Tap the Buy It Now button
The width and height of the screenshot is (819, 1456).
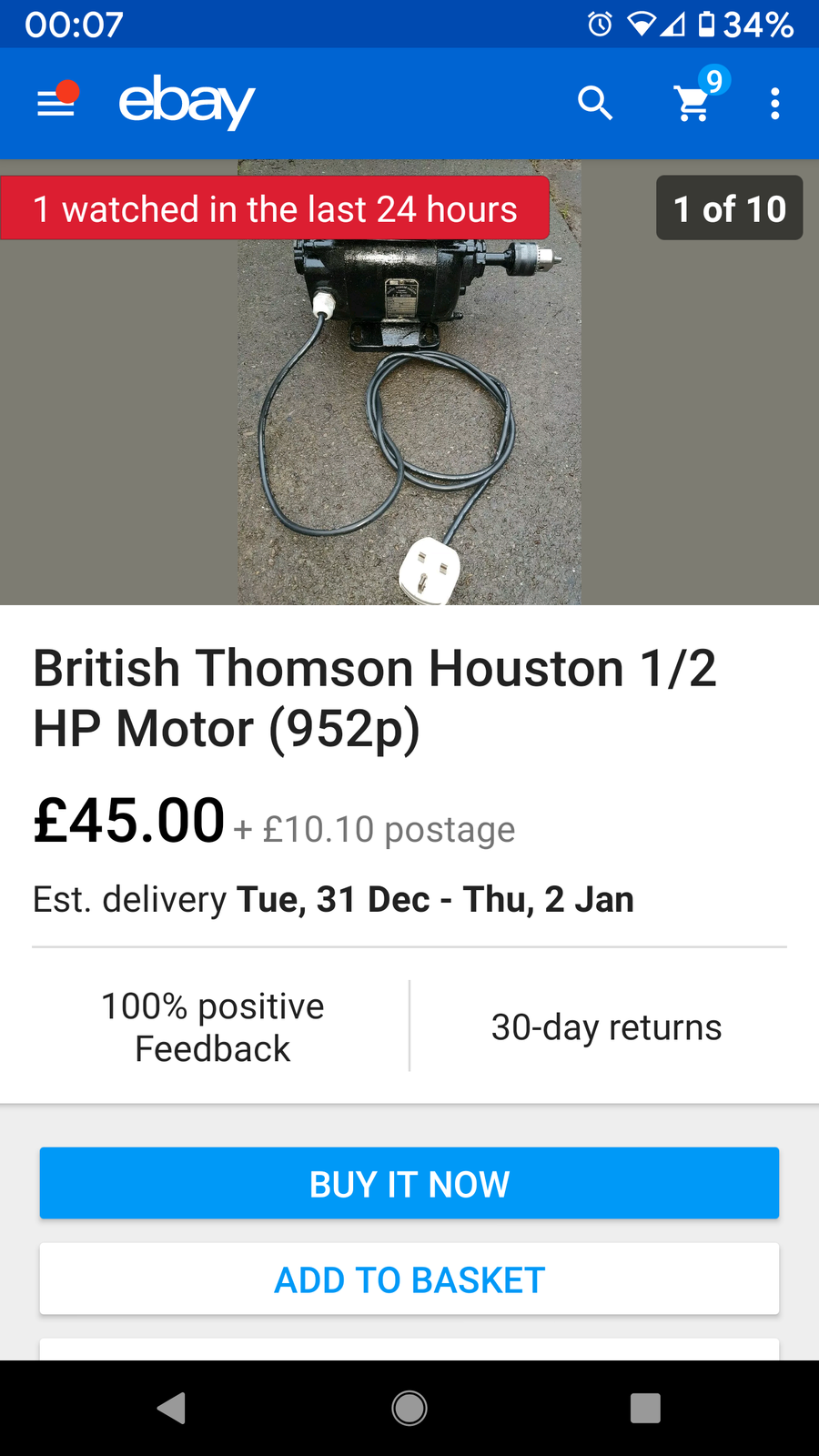409,1183
